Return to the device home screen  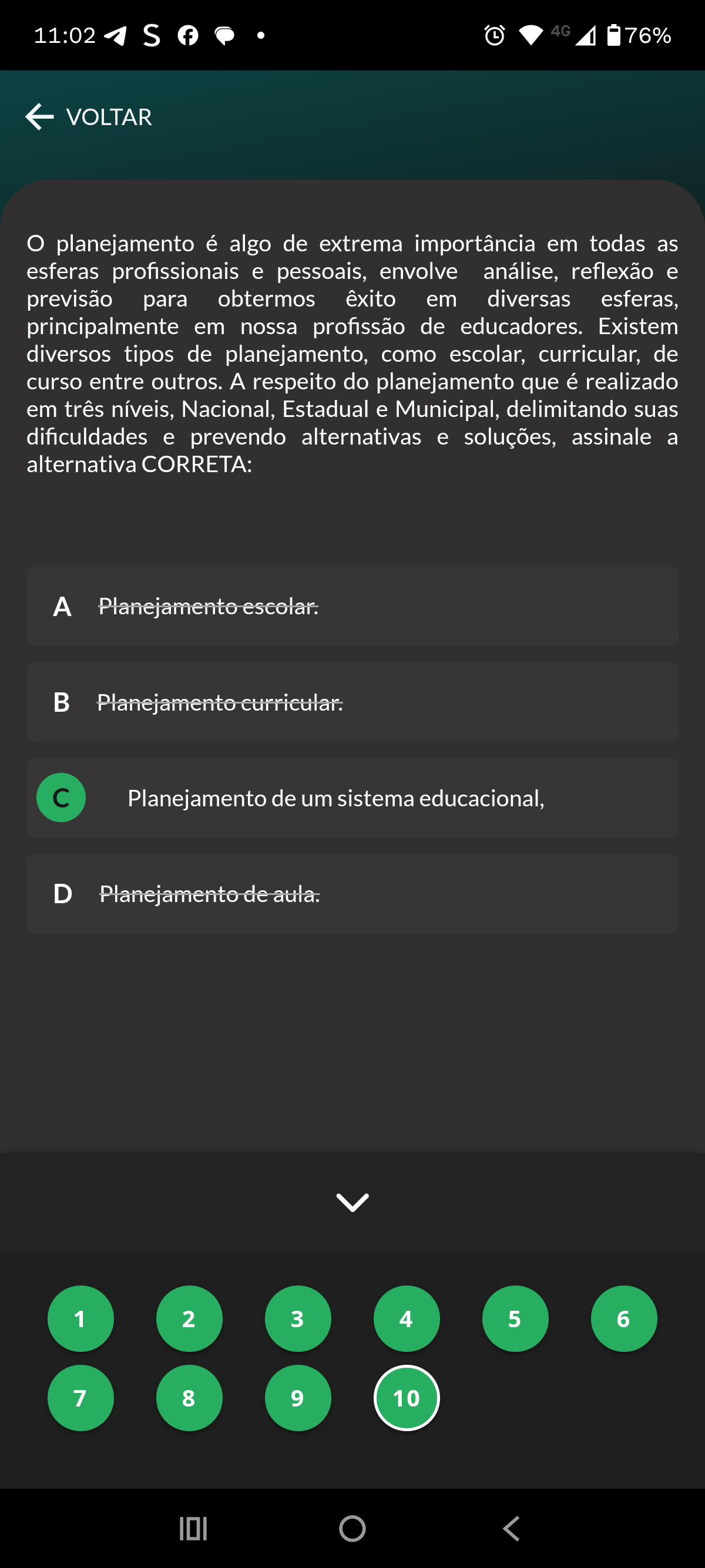pyautogui.click(x=352, y=1529)
